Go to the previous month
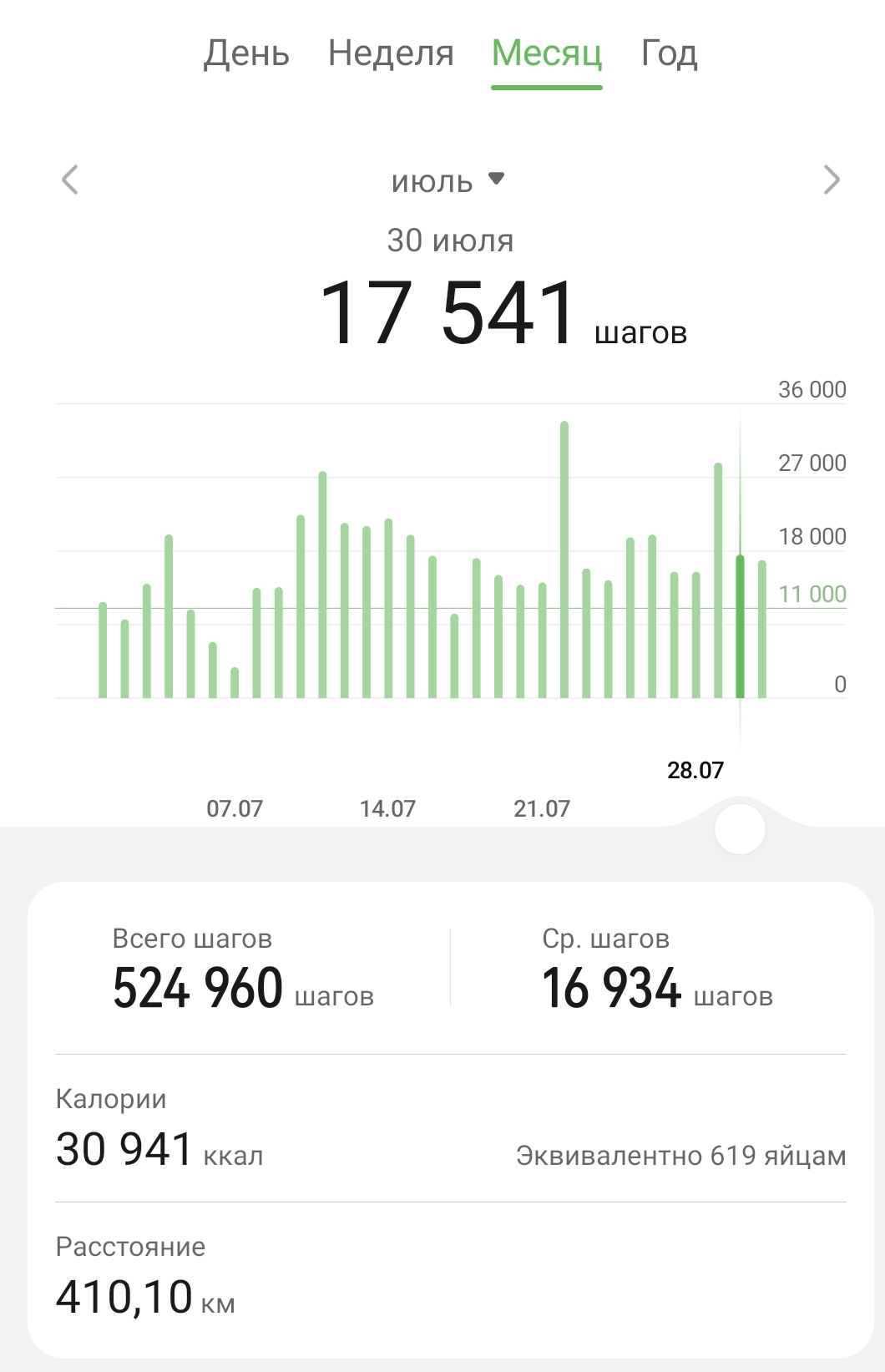 71,180
